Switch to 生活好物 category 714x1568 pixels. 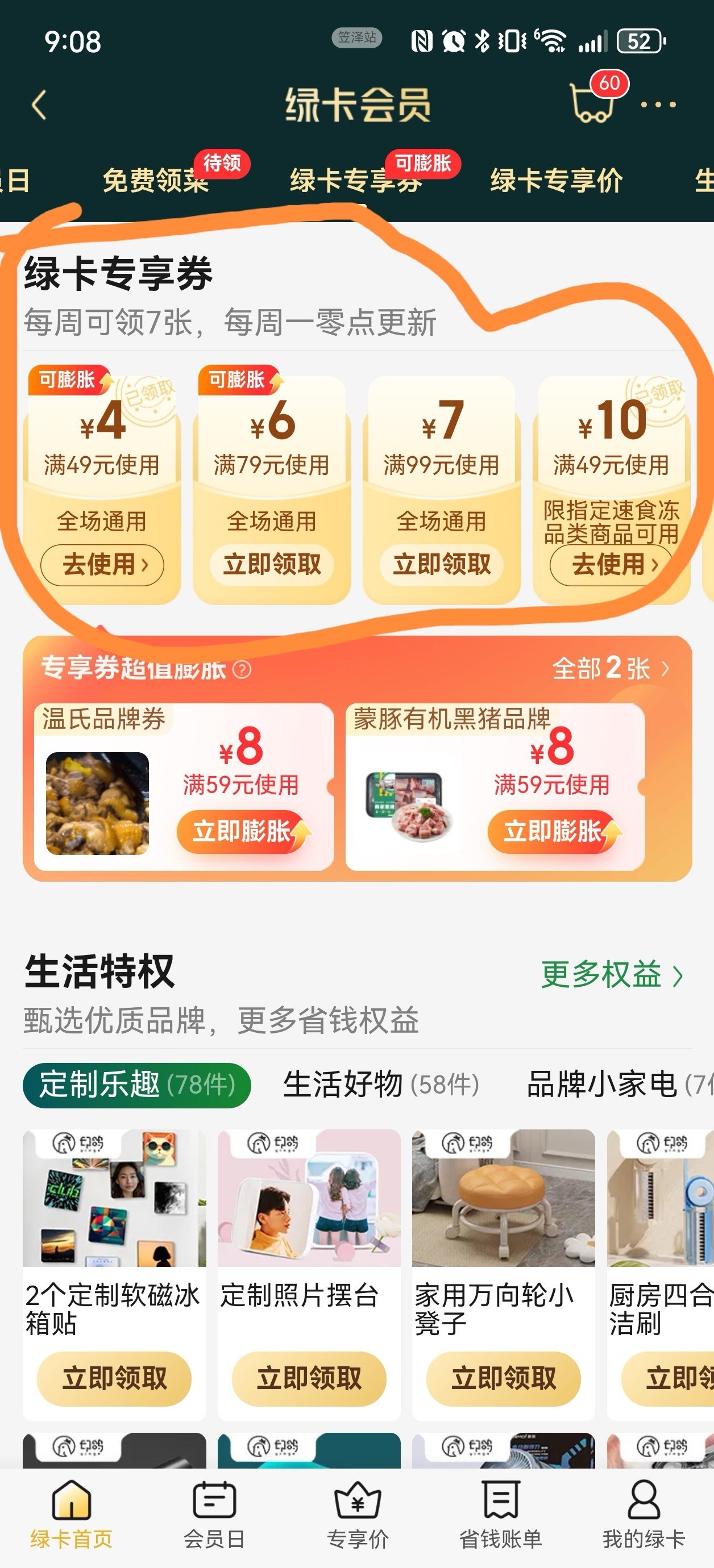[381, 1085]
